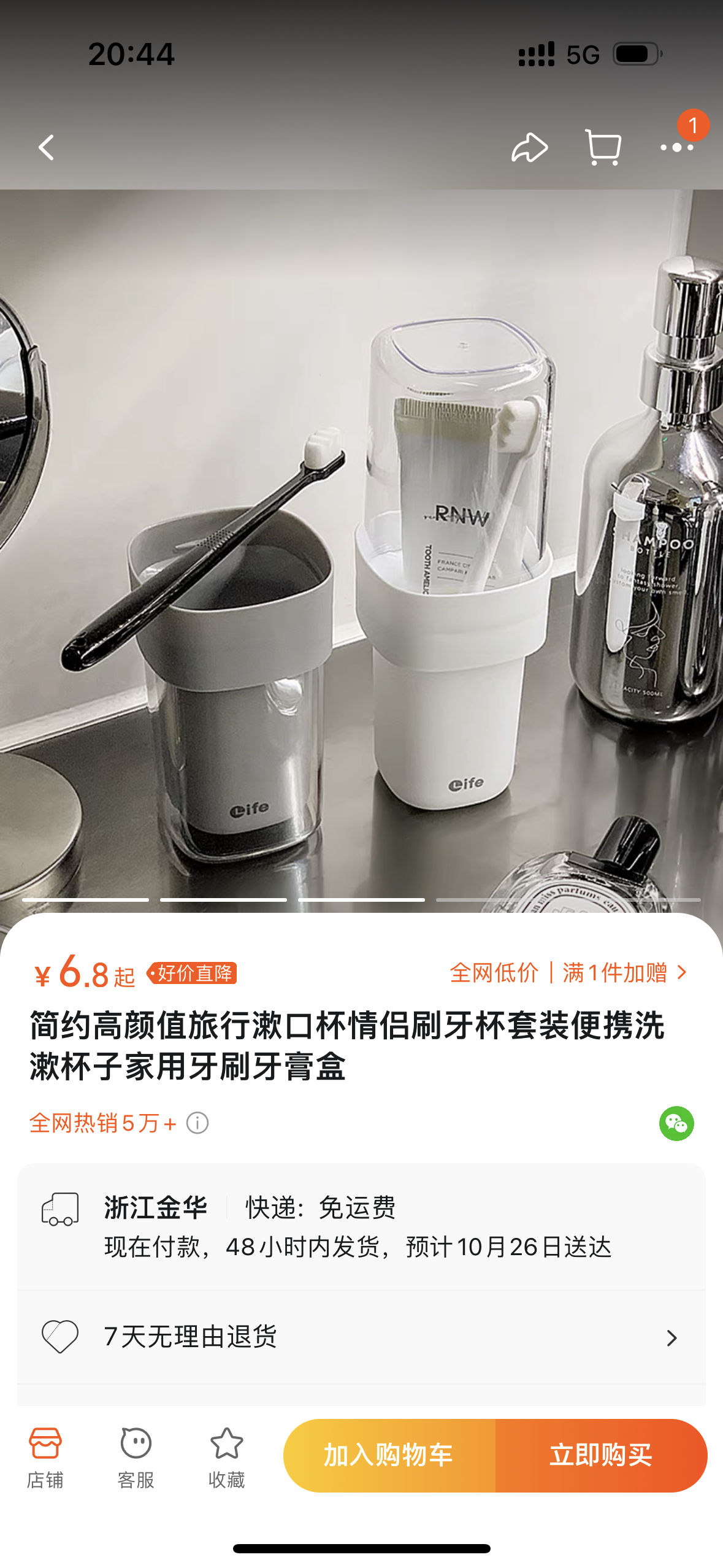Buy now with 立即购买
The width and height of the screenshot is (723, 1568).
pyautogui.click(x=601, y=1456)
